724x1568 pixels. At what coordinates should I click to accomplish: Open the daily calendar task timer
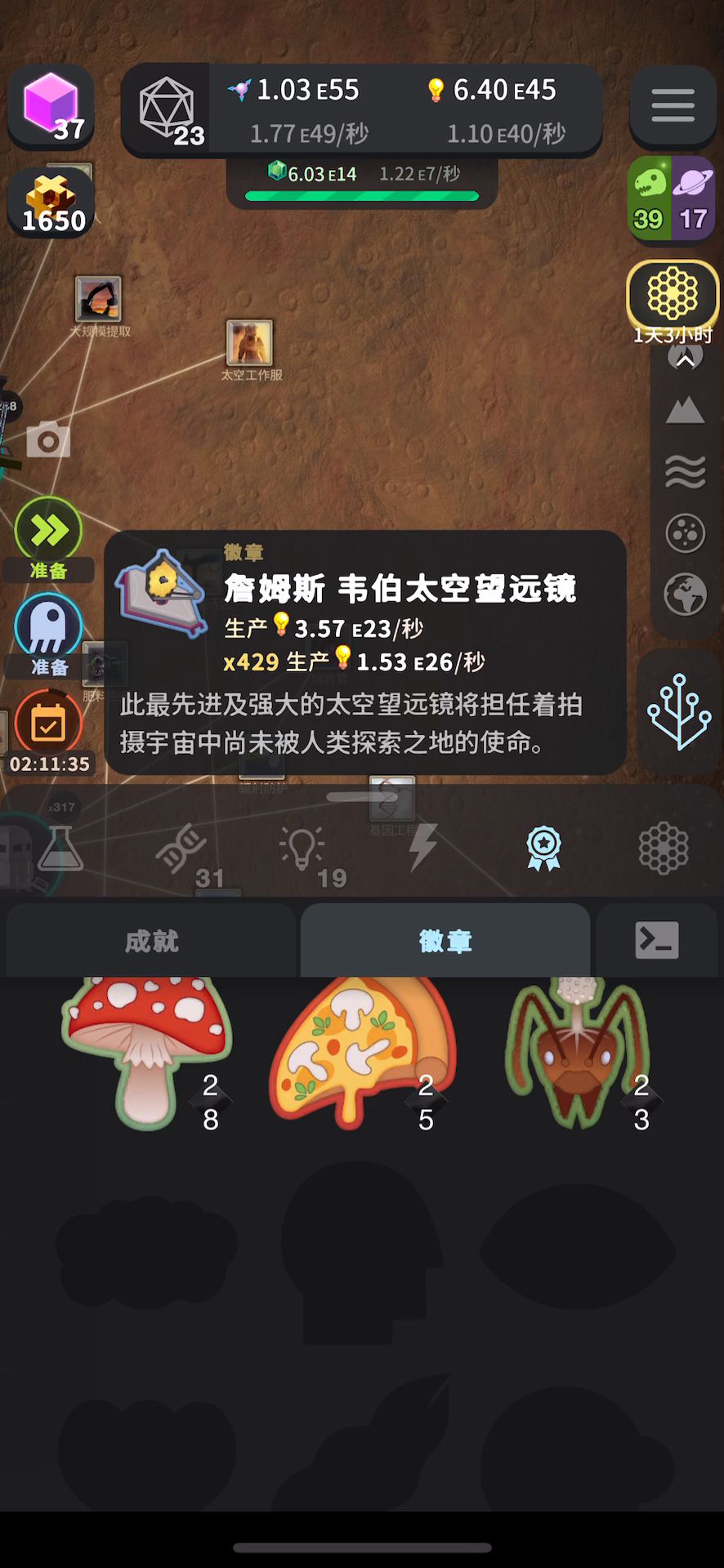(x=48, y=725)
